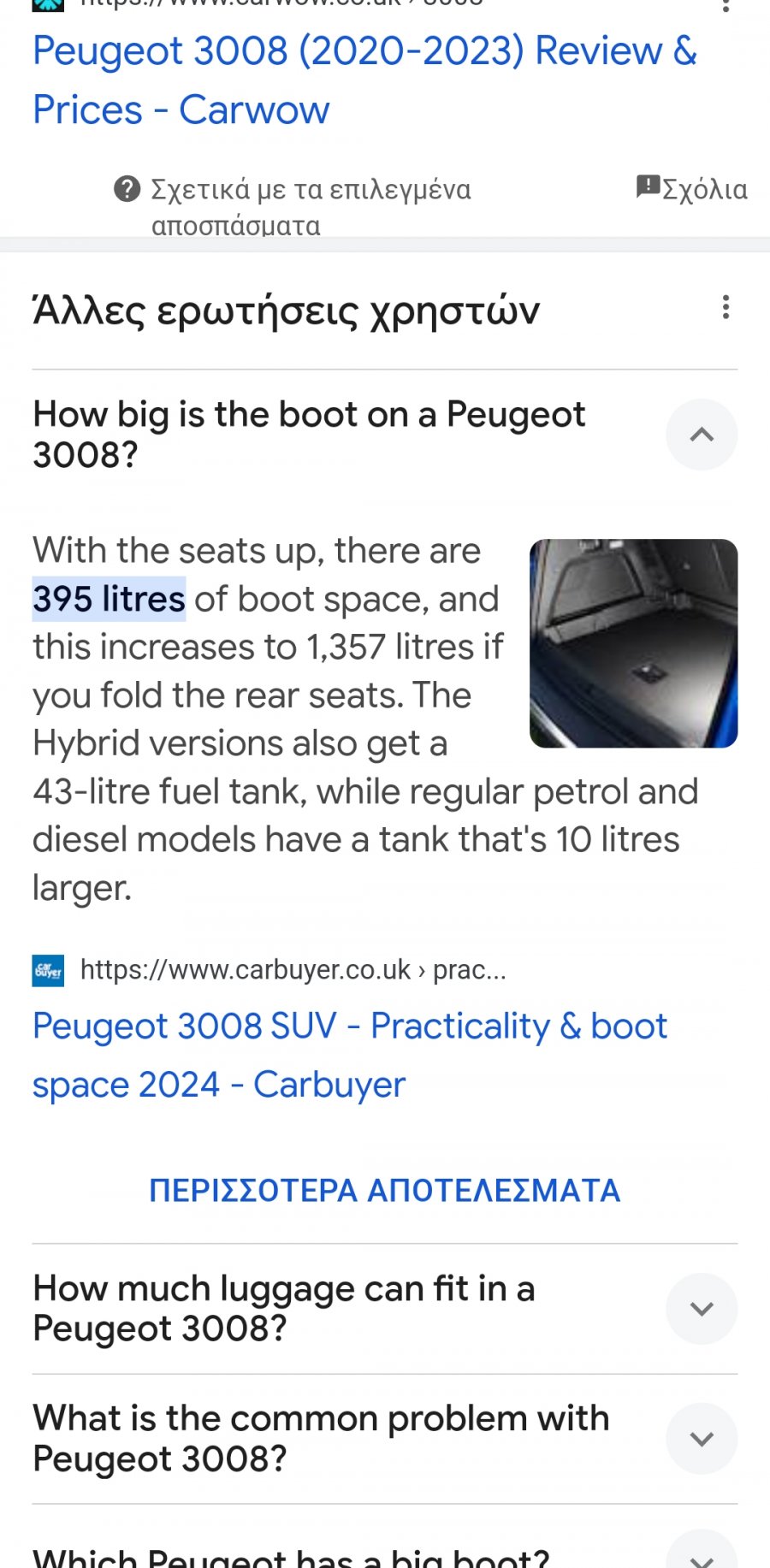Image resolution: width=770 pixels, height=1568 pixels.
Task: Click the boot space photo thumbnail
Action: point(633,643)
